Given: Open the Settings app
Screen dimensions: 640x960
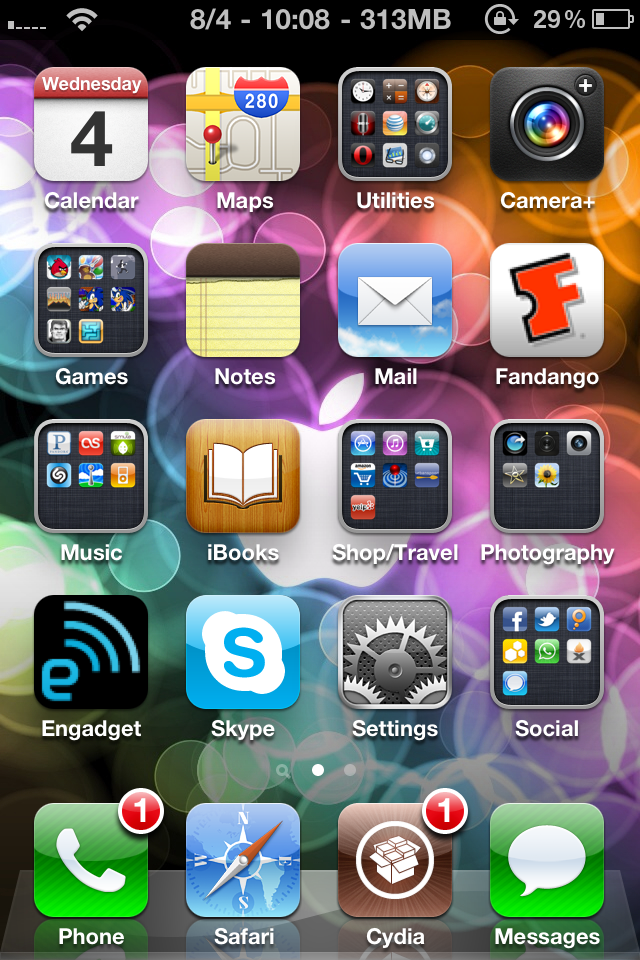Looking at the screenshot, I should click(x=395, y=653).
